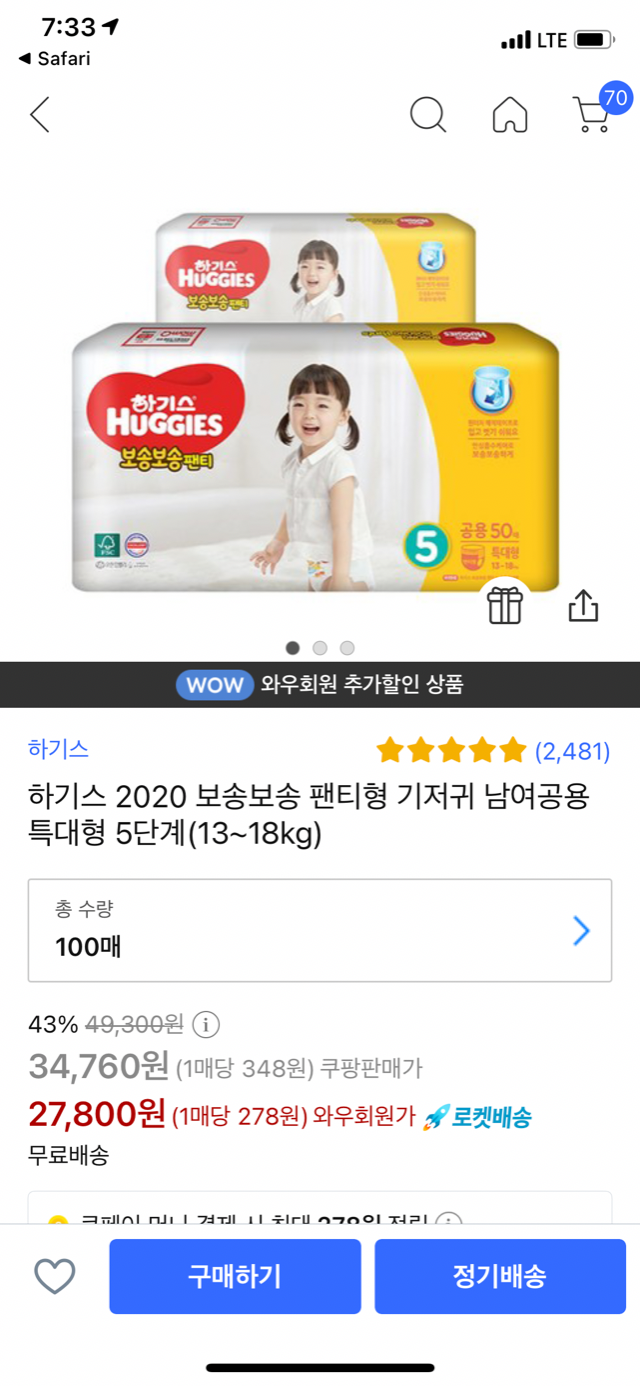Tap the gift box icon
The width and height of the screenshot is (640, 1386).
coord(505,605)
